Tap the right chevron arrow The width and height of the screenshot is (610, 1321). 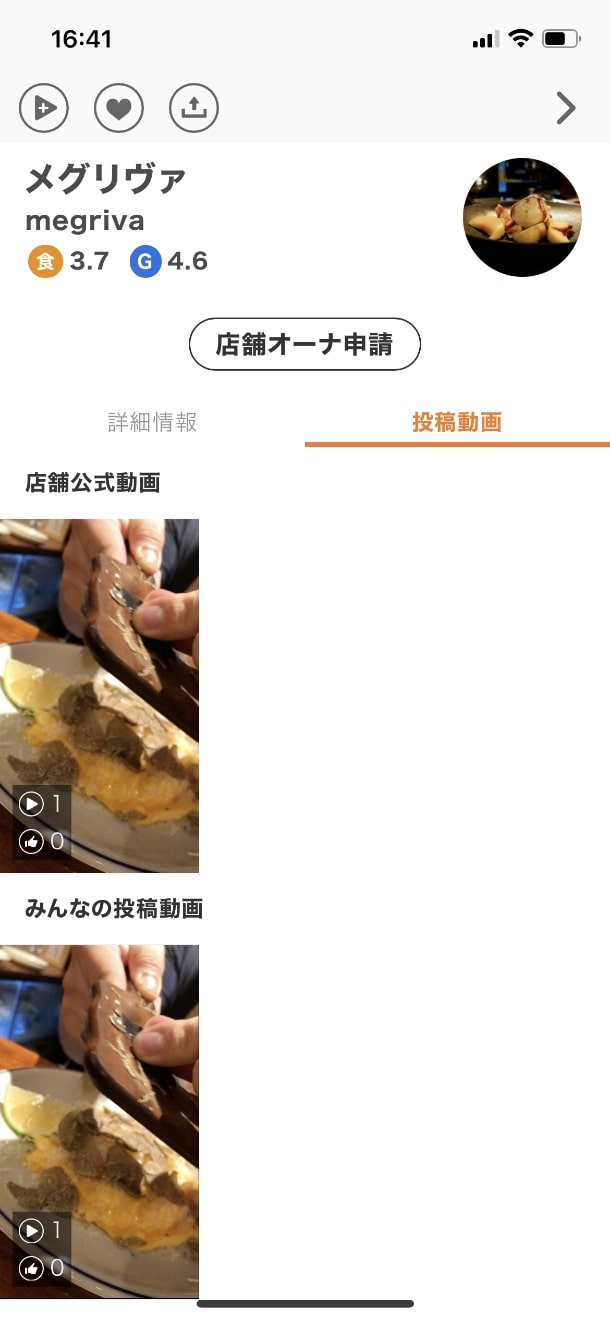[x=566, y=108]
